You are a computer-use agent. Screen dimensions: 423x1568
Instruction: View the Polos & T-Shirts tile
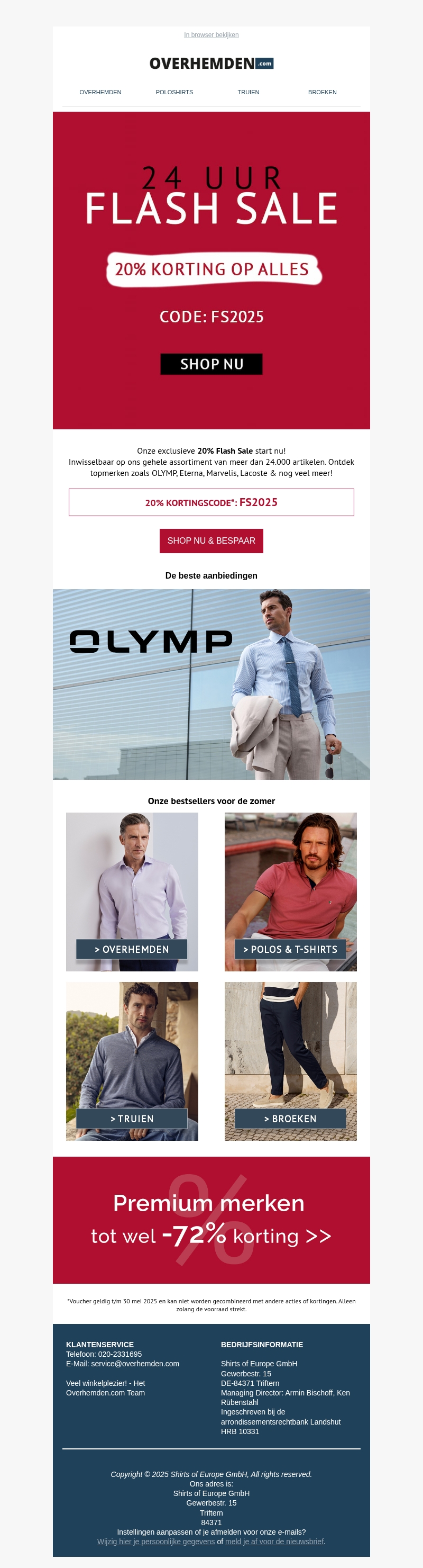tap(290, 892)
